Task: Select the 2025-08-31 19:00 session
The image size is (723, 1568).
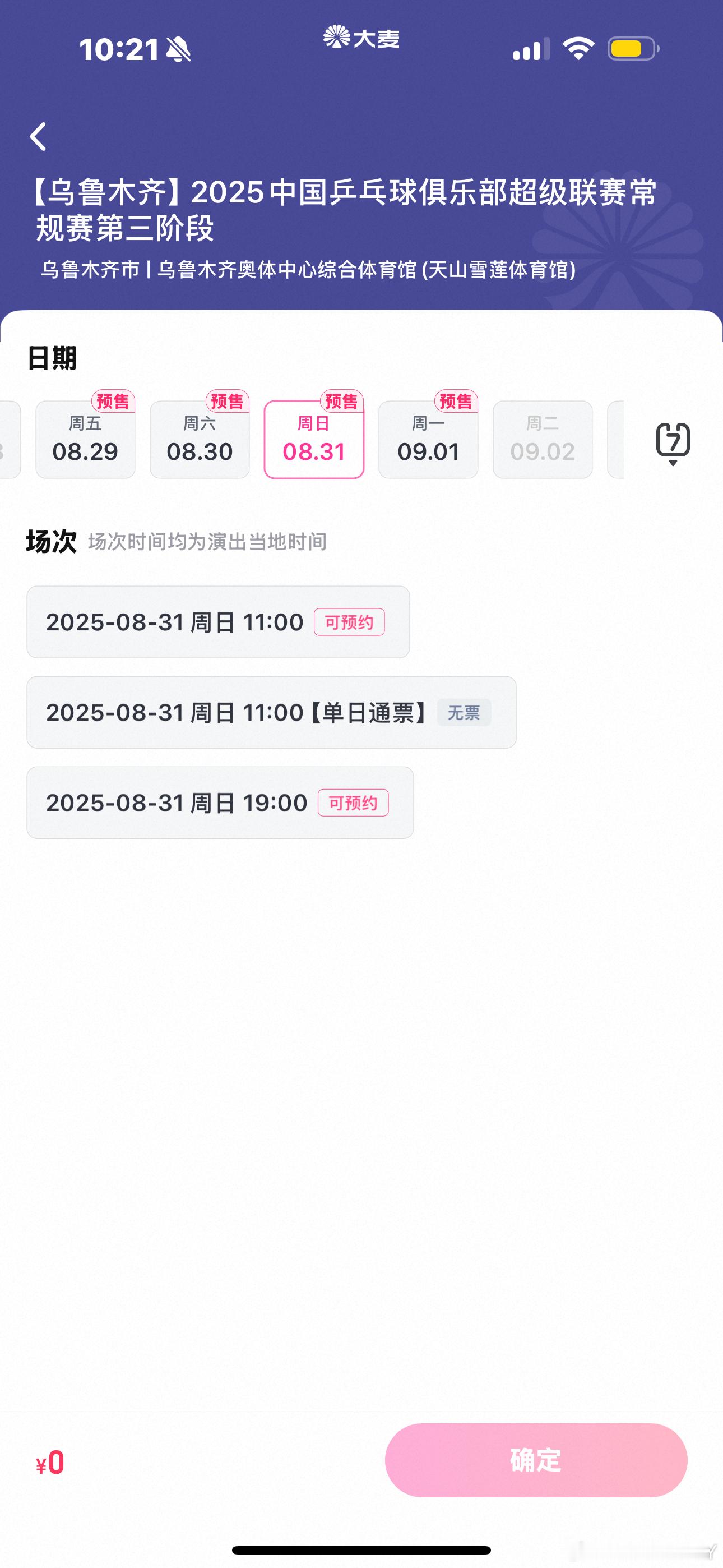Action: click(220, 803)
